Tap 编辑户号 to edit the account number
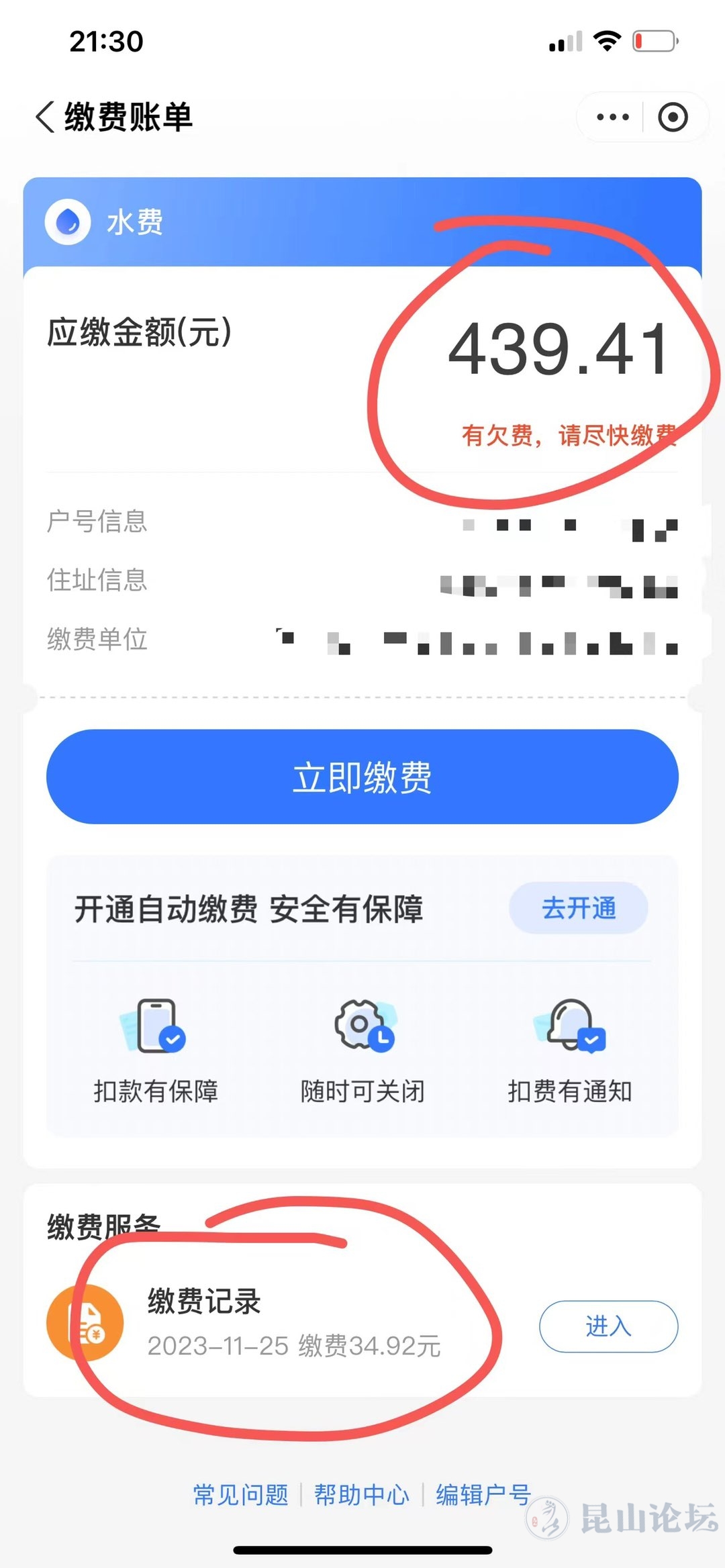This screenshot has width=725, height=1568. tap(483, 1495)
